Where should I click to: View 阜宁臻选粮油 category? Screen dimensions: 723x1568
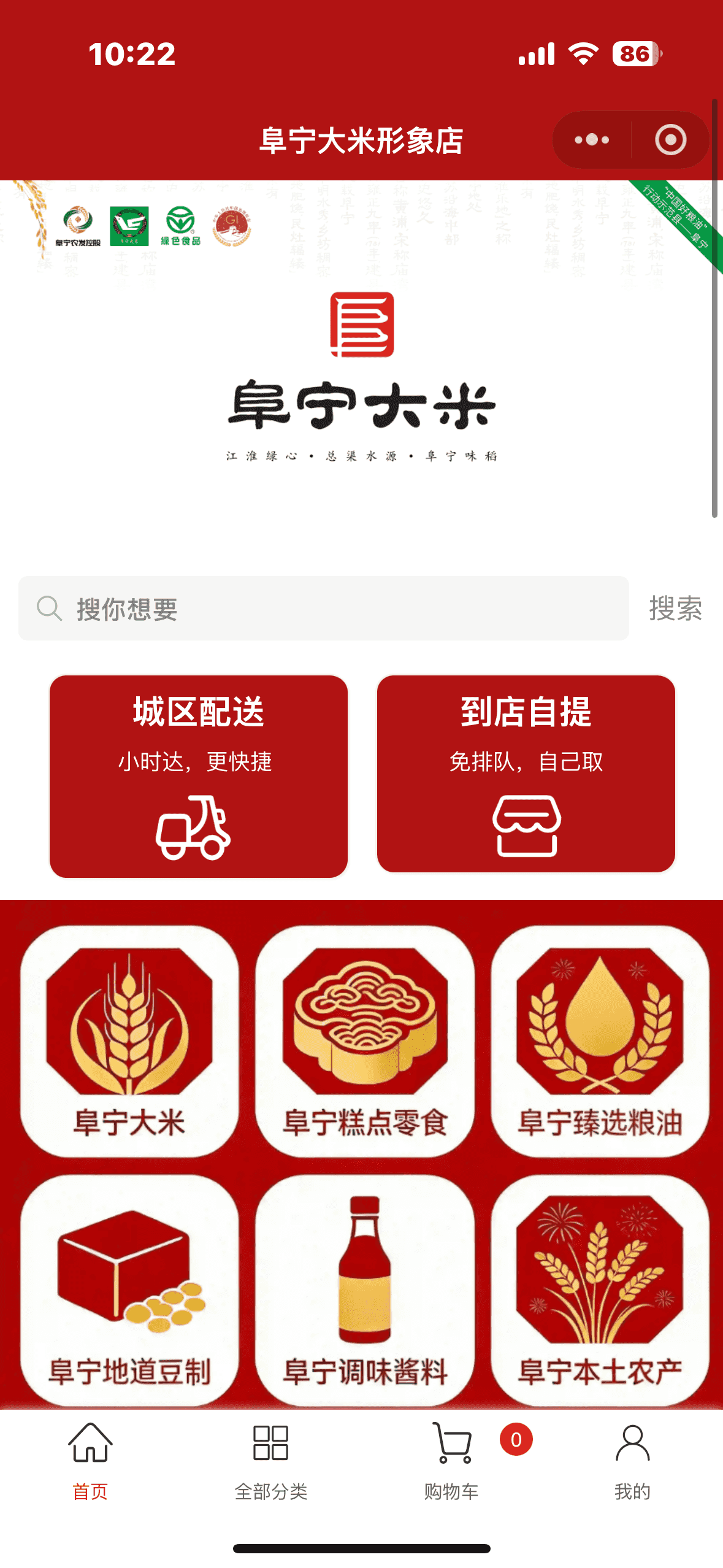tap(600, 1040)
